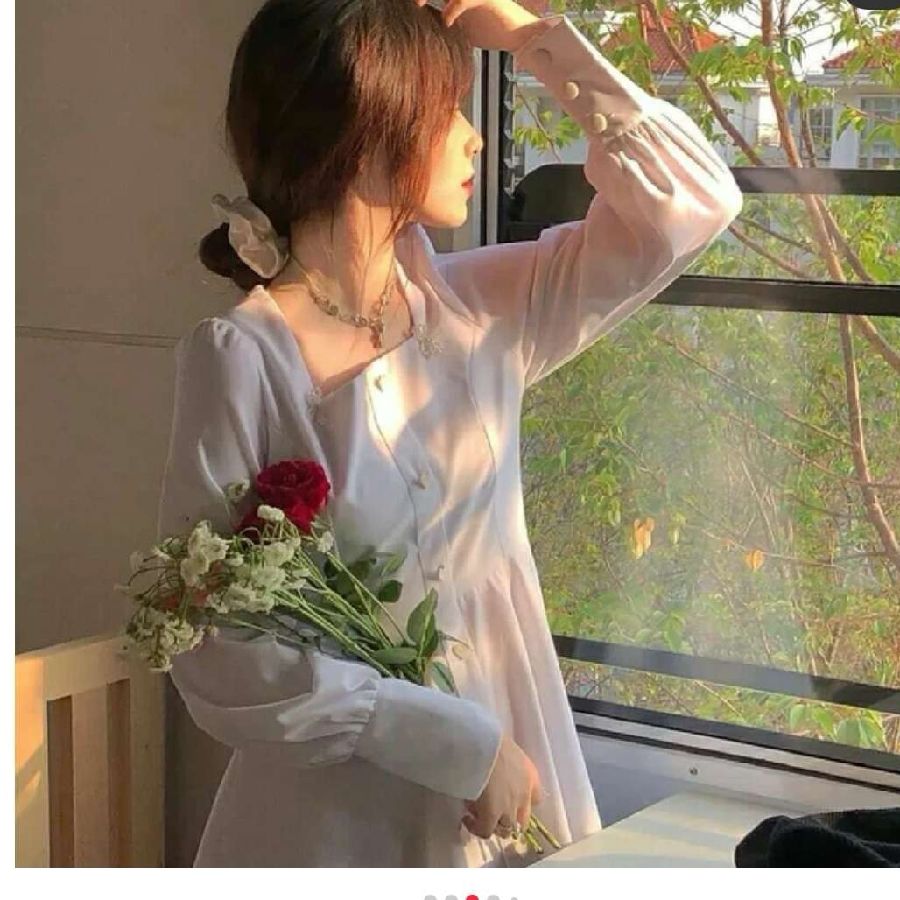Open the white dress photo full screen

pyautogui.click(x=457, y=432)
